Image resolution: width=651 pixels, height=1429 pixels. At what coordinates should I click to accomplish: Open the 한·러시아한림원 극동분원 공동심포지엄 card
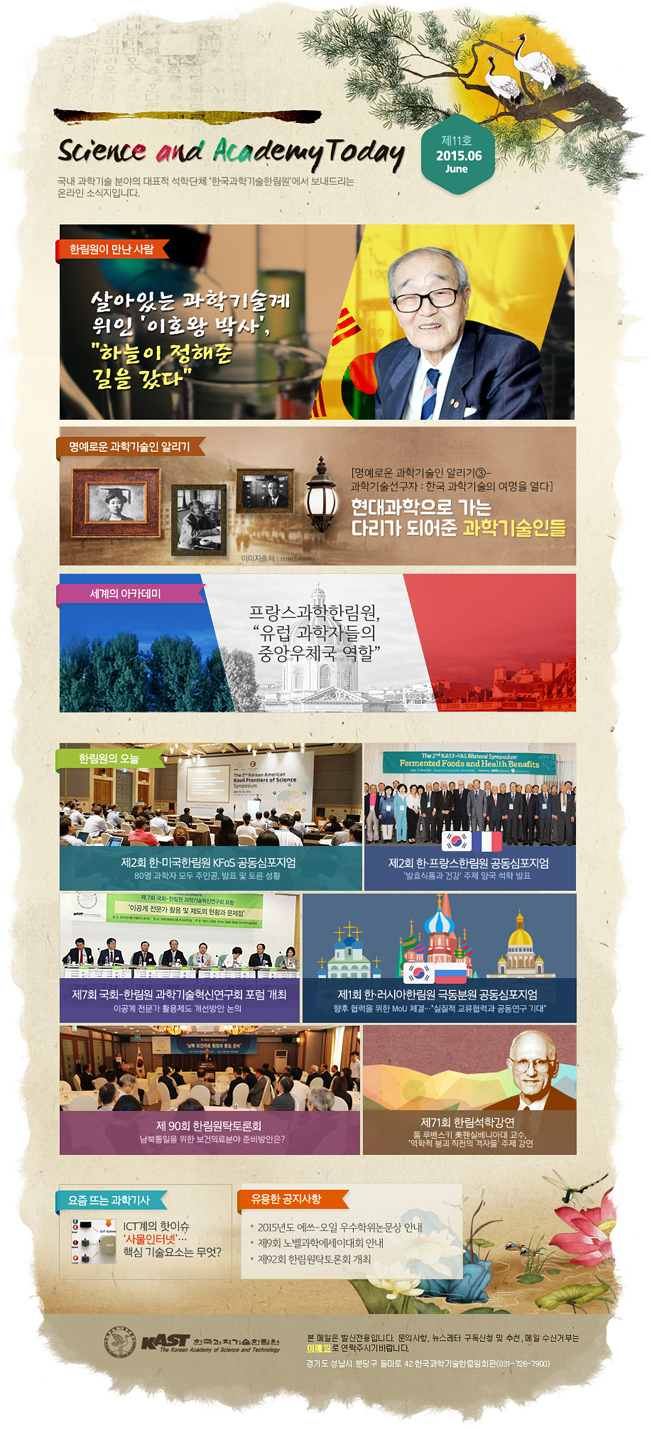[x=438, y=957]
